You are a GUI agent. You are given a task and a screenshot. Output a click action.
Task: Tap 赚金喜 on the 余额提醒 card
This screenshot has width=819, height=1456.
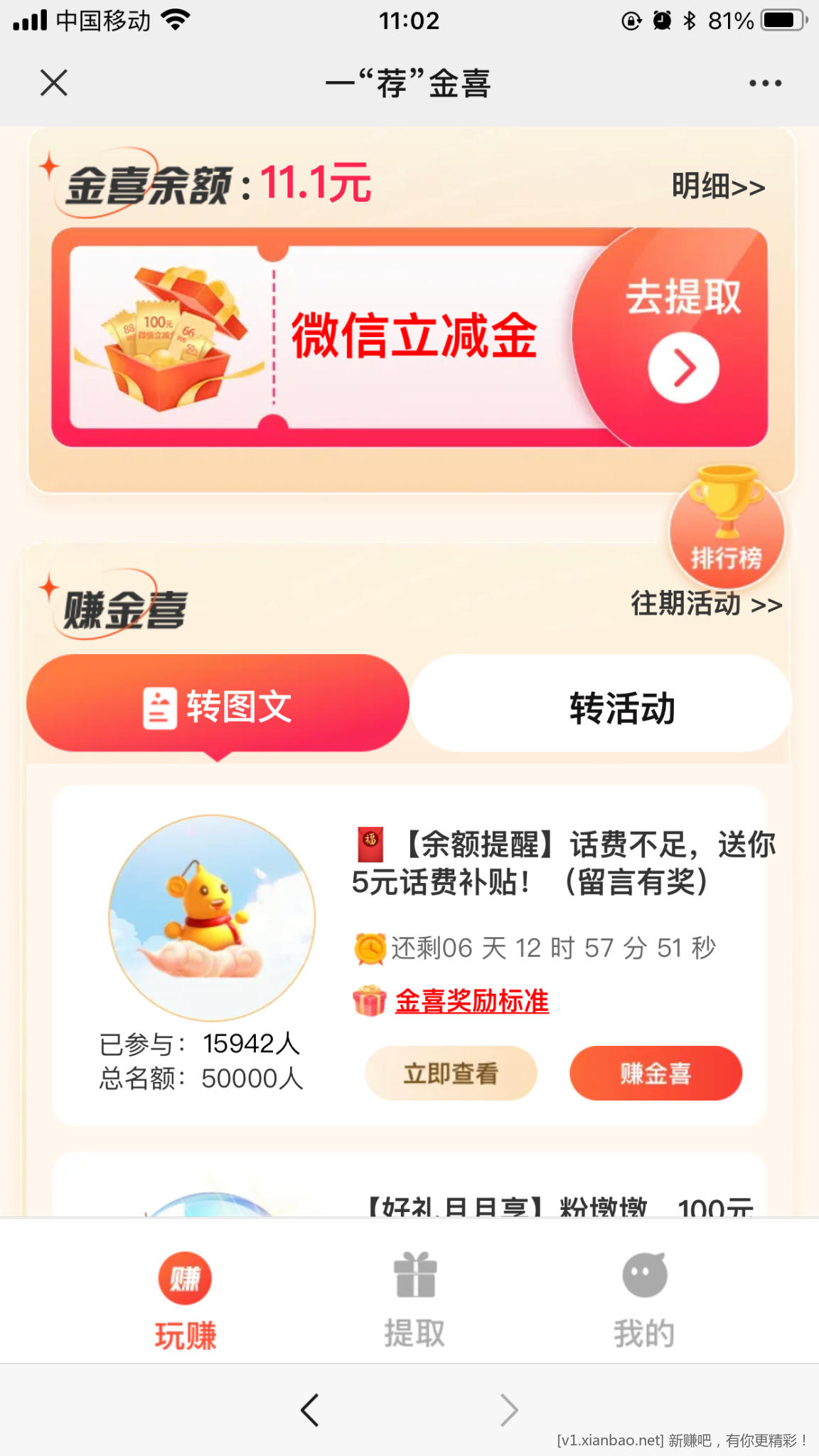point(655,1074)
